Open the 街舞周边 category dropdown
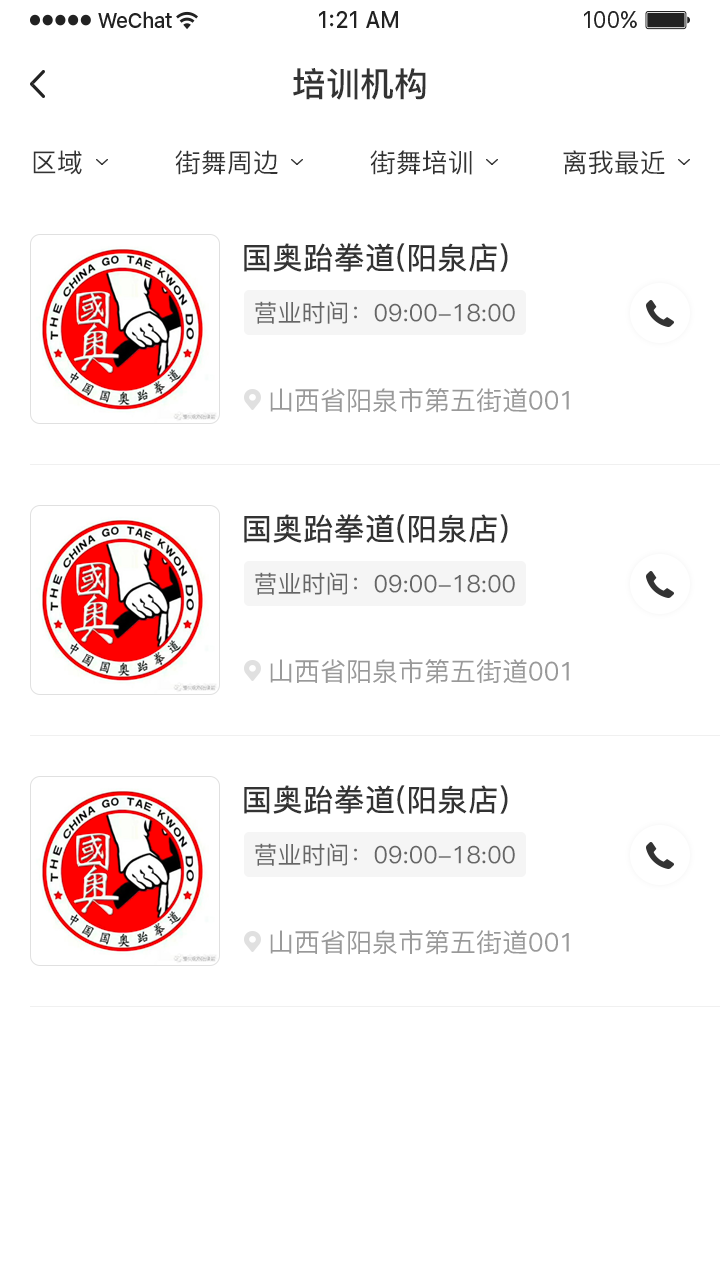720x1280 pixels. (x=239, y=163)
